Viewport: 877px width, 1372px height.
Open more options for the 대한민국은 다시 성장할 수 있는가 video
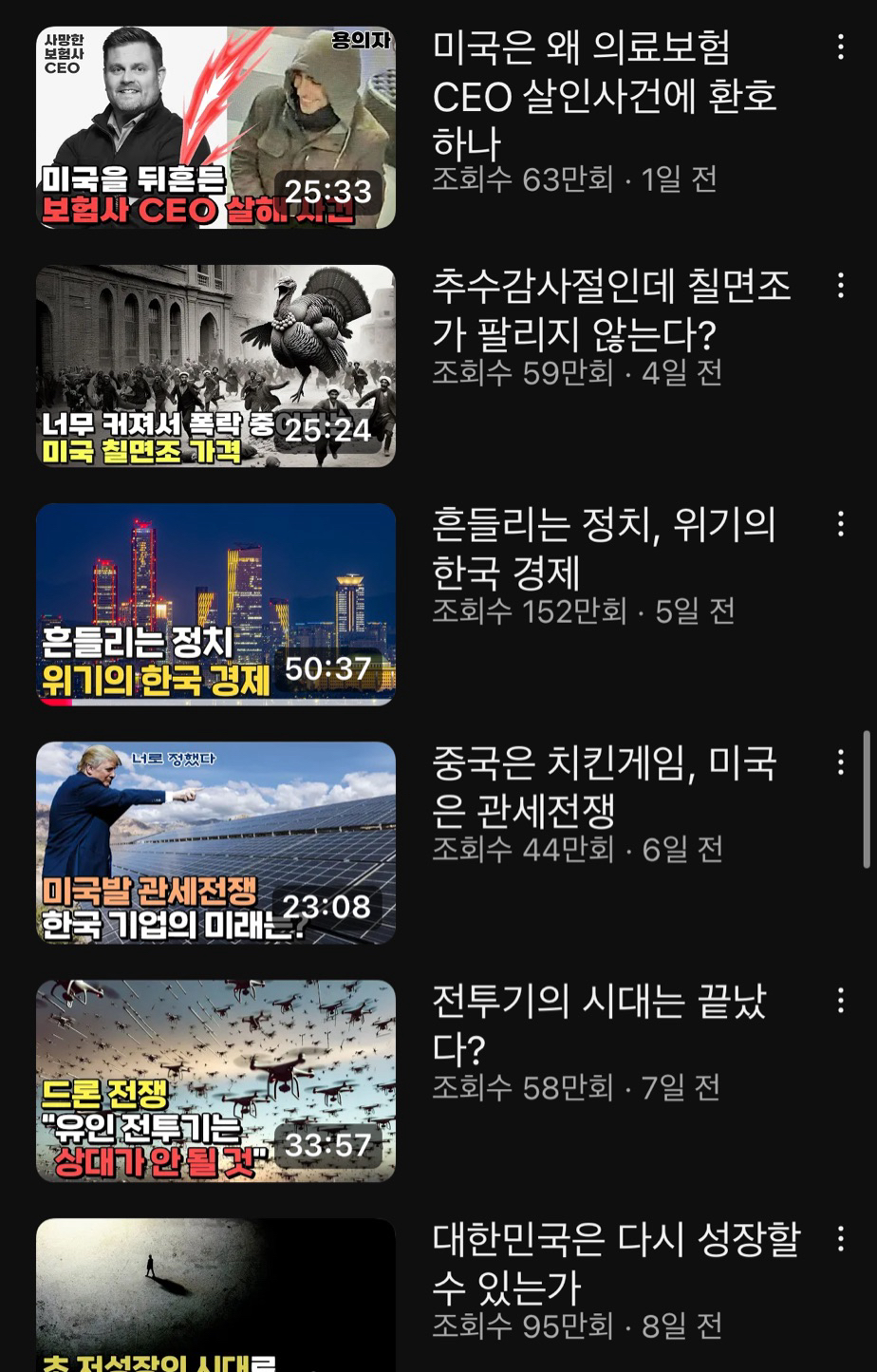tap(841, 1239)
